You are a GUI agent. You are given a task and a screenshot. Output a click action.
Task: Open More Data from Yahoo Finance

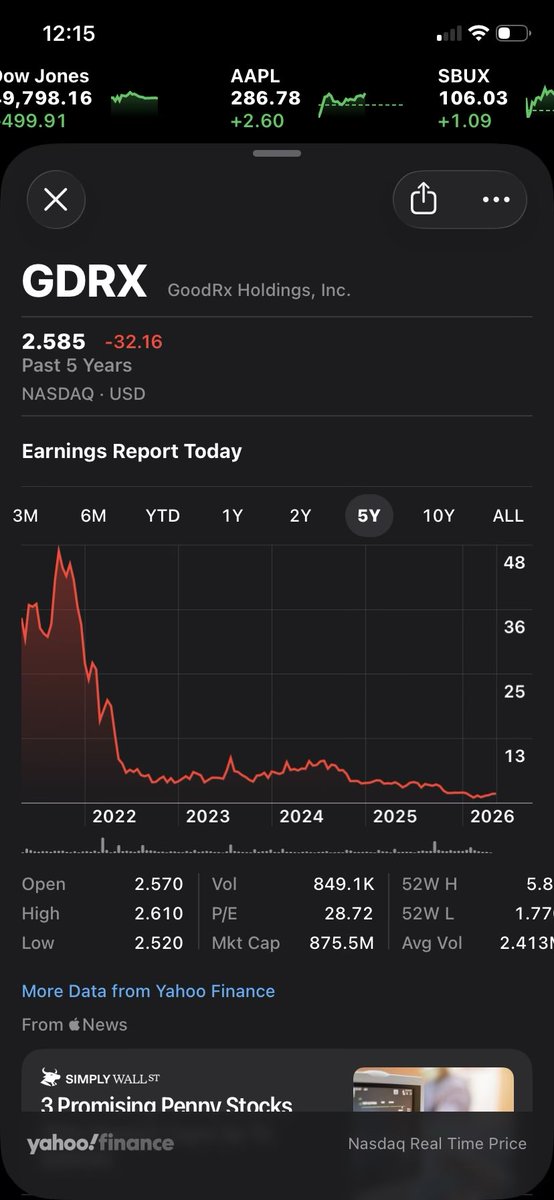[x=148, y=991]
